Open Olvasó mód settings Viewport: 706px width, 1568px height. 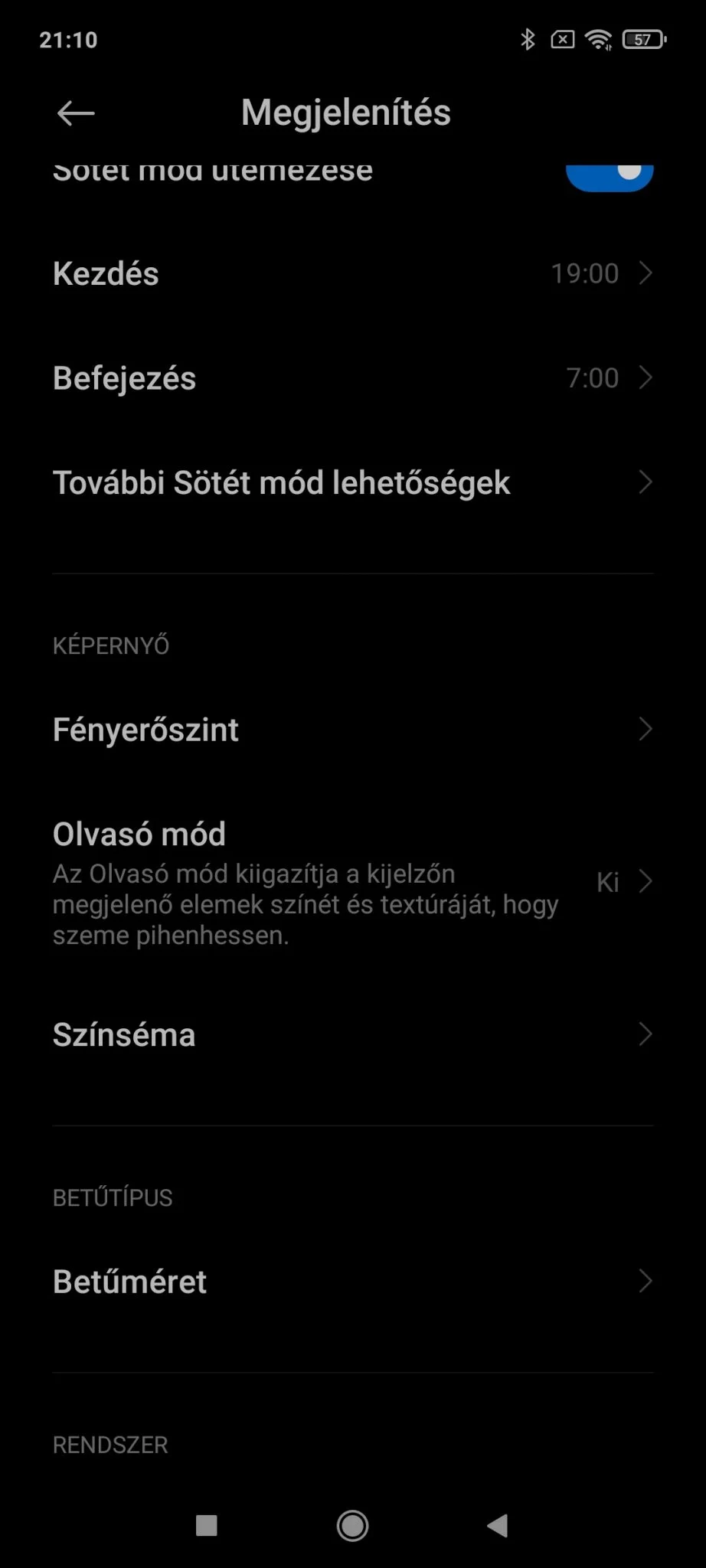352,882
